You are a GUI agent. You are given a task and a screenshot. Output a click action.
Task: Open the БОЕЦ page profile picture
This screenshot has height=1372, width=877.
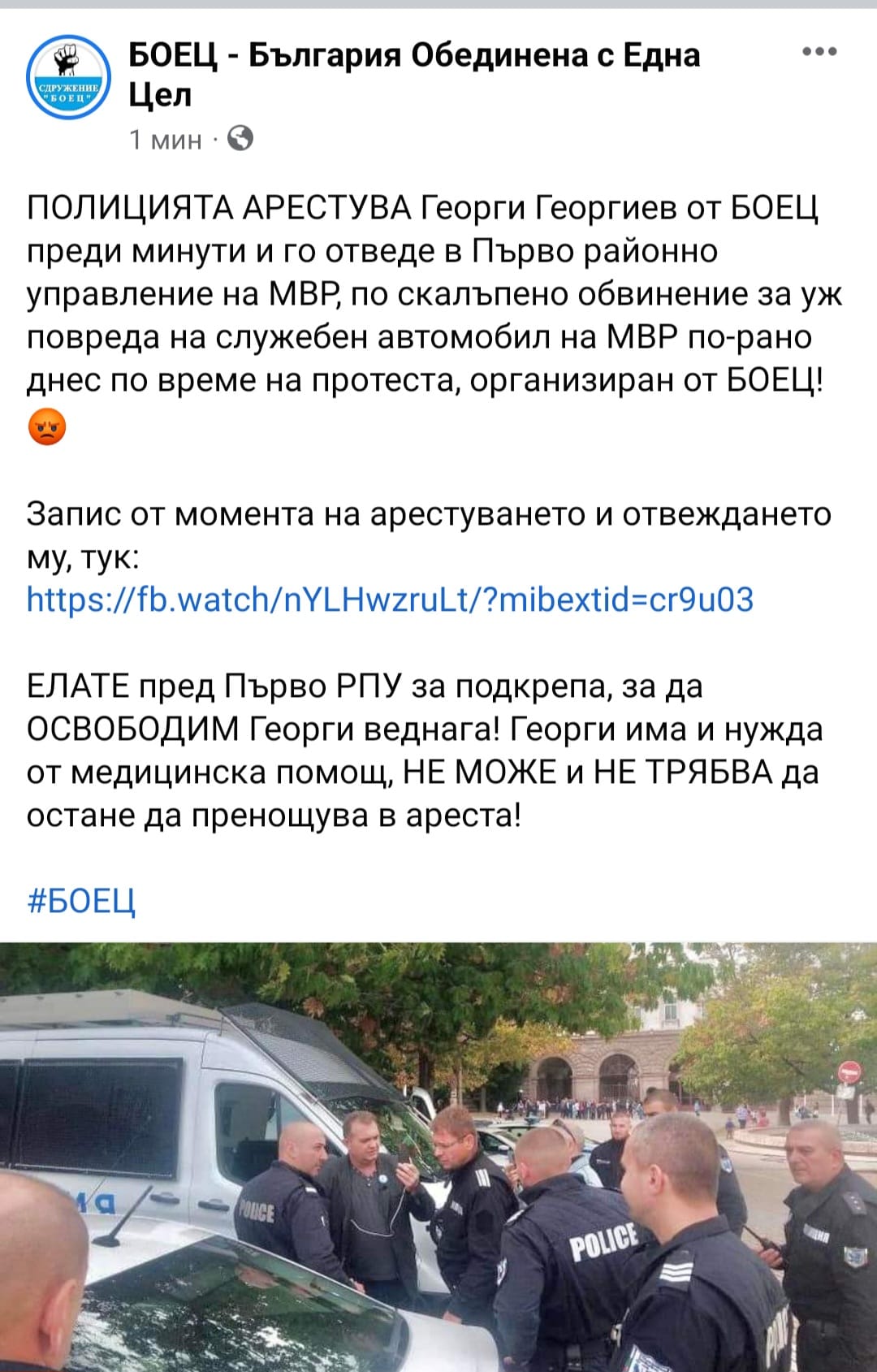coord(67,77)
